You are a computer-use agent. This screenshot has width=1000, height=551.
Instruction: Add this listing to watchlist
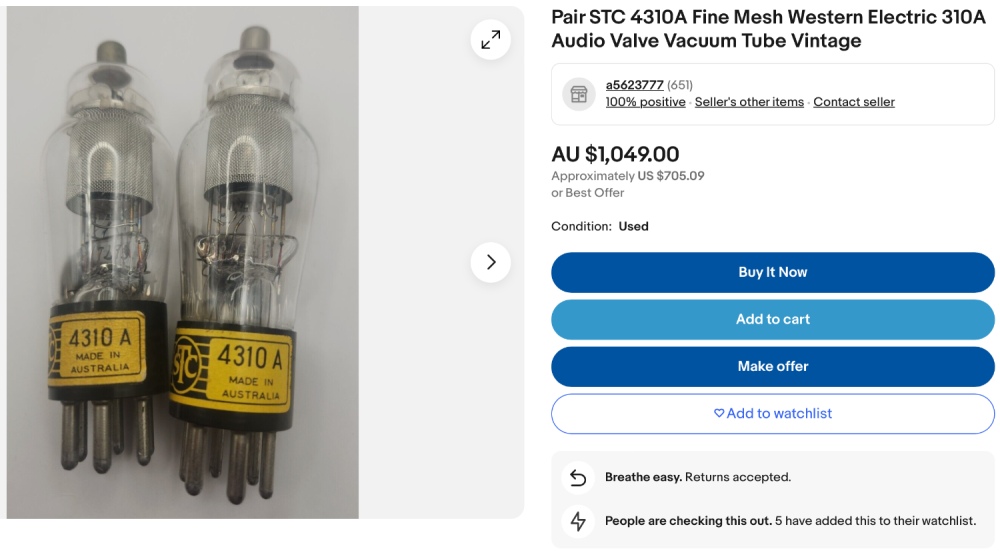coord(772,413)
